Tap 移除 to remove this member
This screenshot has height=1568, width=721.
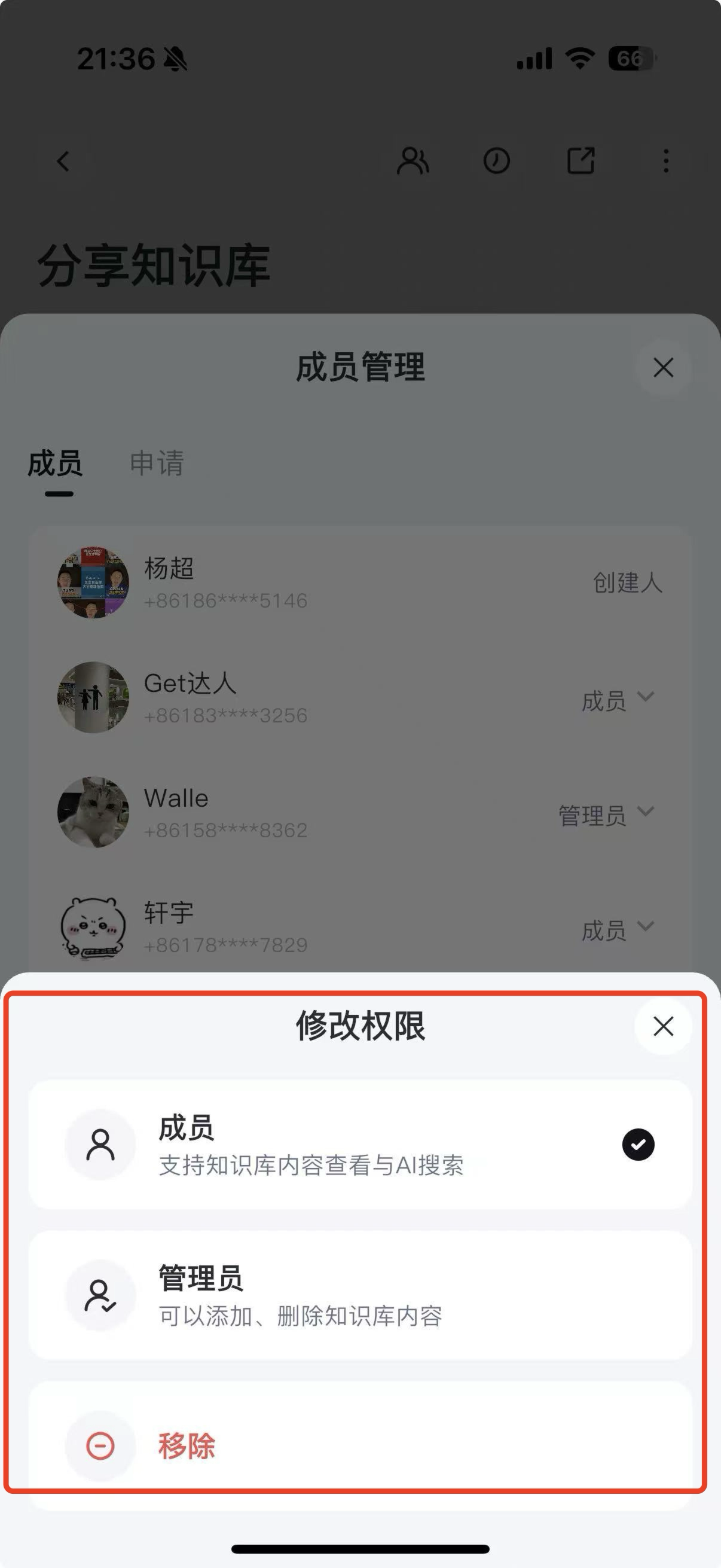[x=186, y=1446]
